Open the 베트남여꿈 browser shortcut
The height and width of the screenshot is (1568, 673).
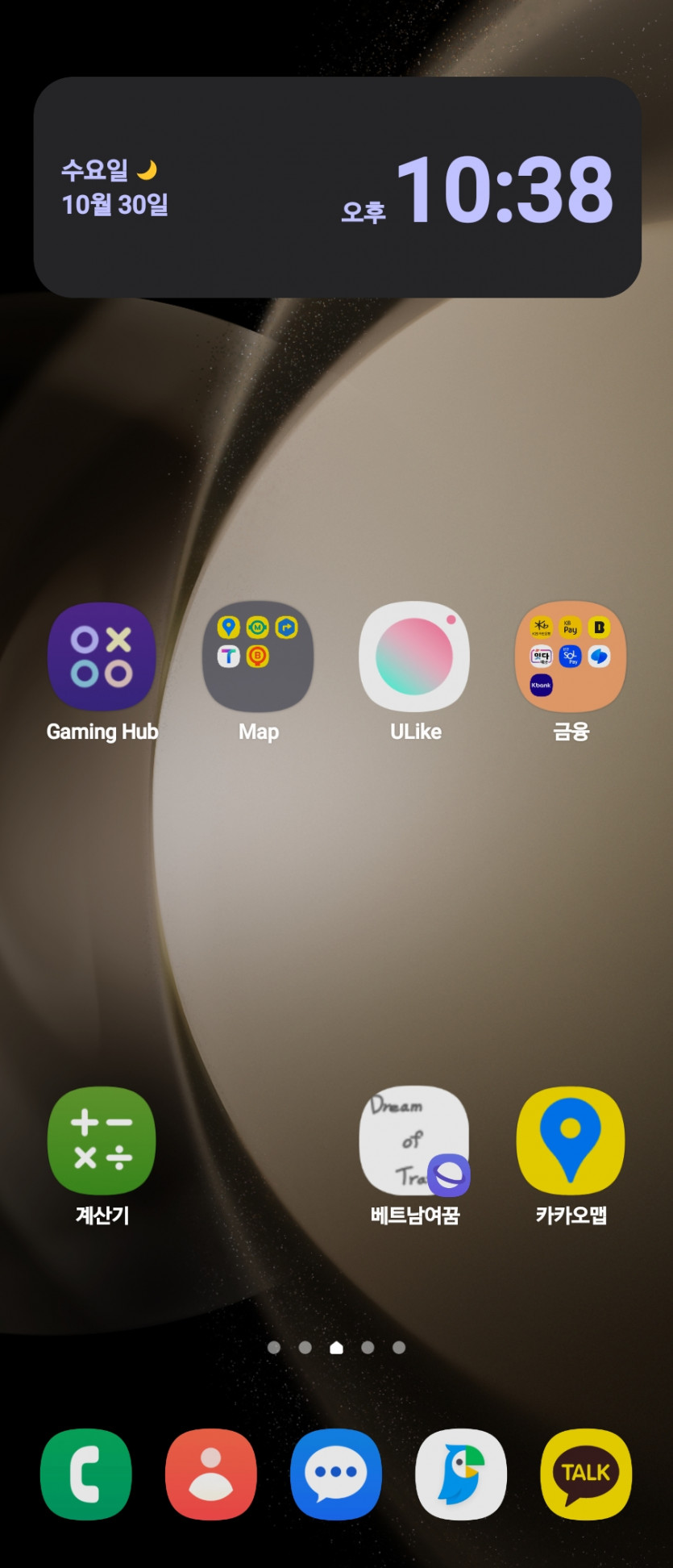coord(414,1141)
